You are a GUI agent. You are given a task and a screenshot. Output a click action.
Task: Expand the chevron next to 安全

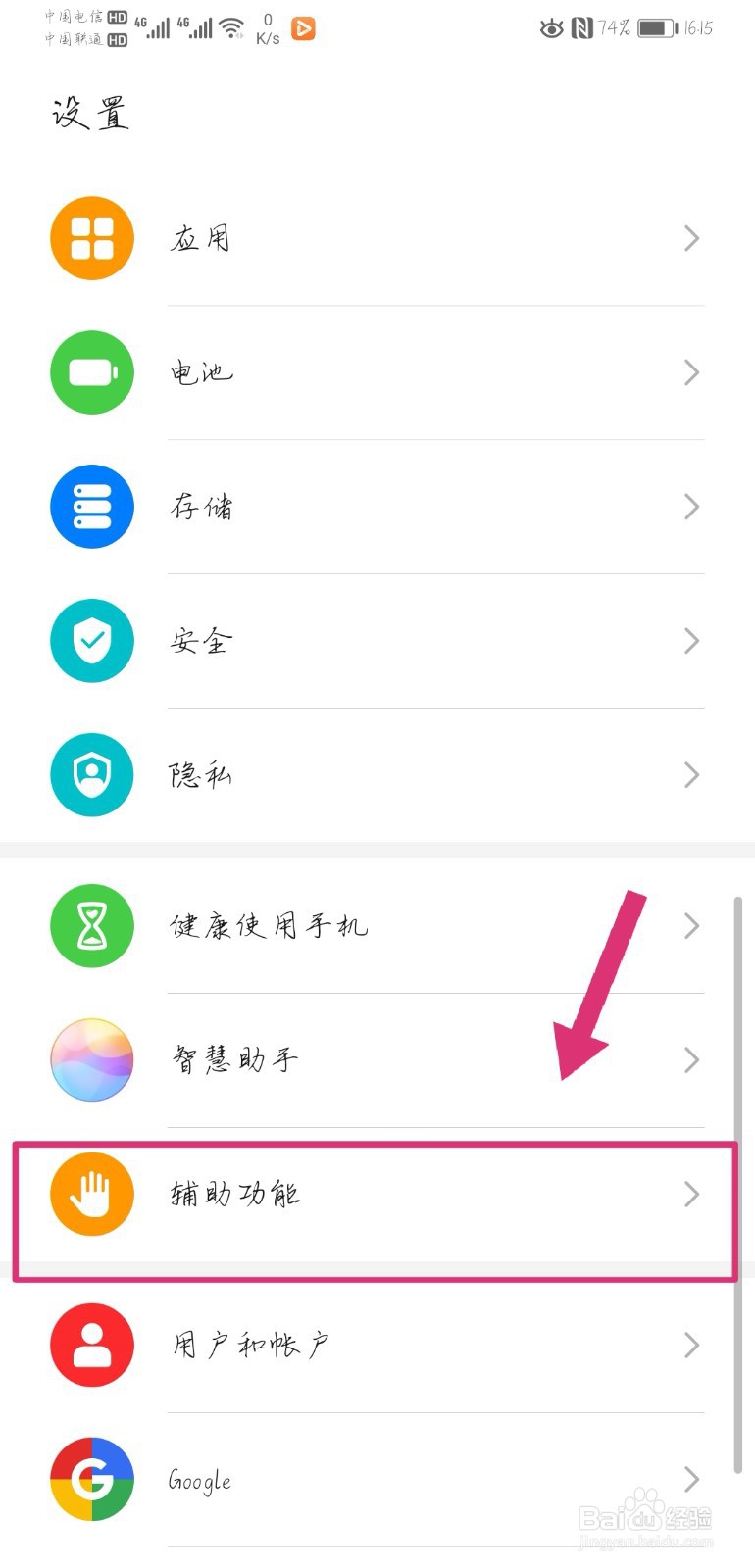coord(691,640)
